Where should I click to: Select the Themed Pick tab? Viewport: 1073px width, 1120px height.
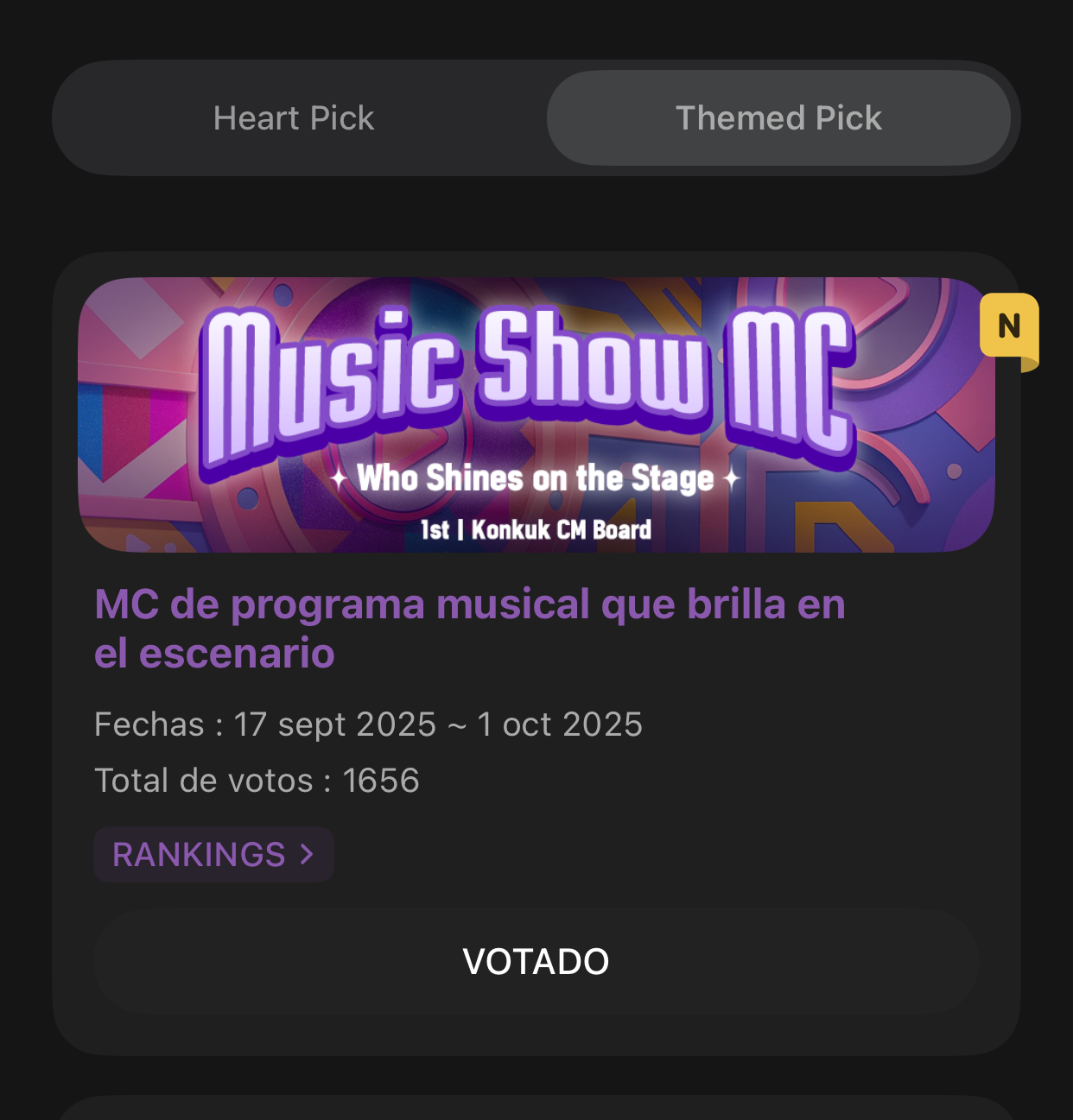click(x=778, y=118)
